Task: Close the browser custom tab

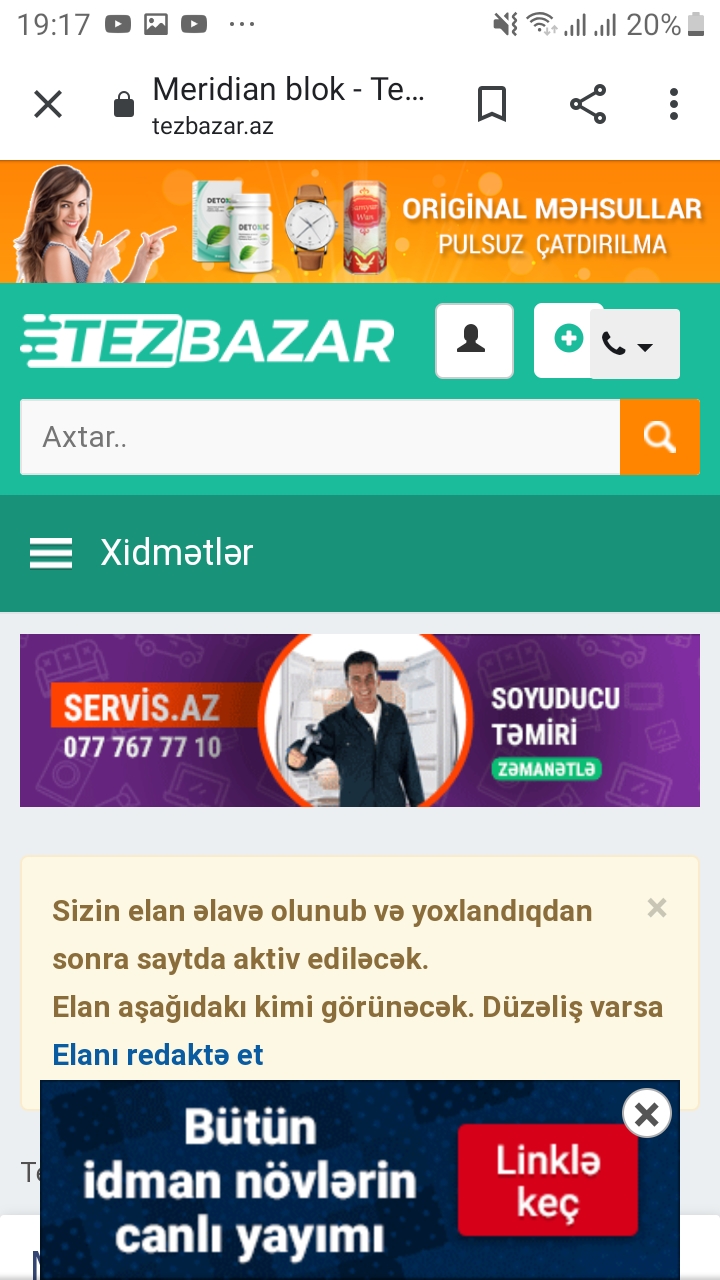Action: (48, 104)
